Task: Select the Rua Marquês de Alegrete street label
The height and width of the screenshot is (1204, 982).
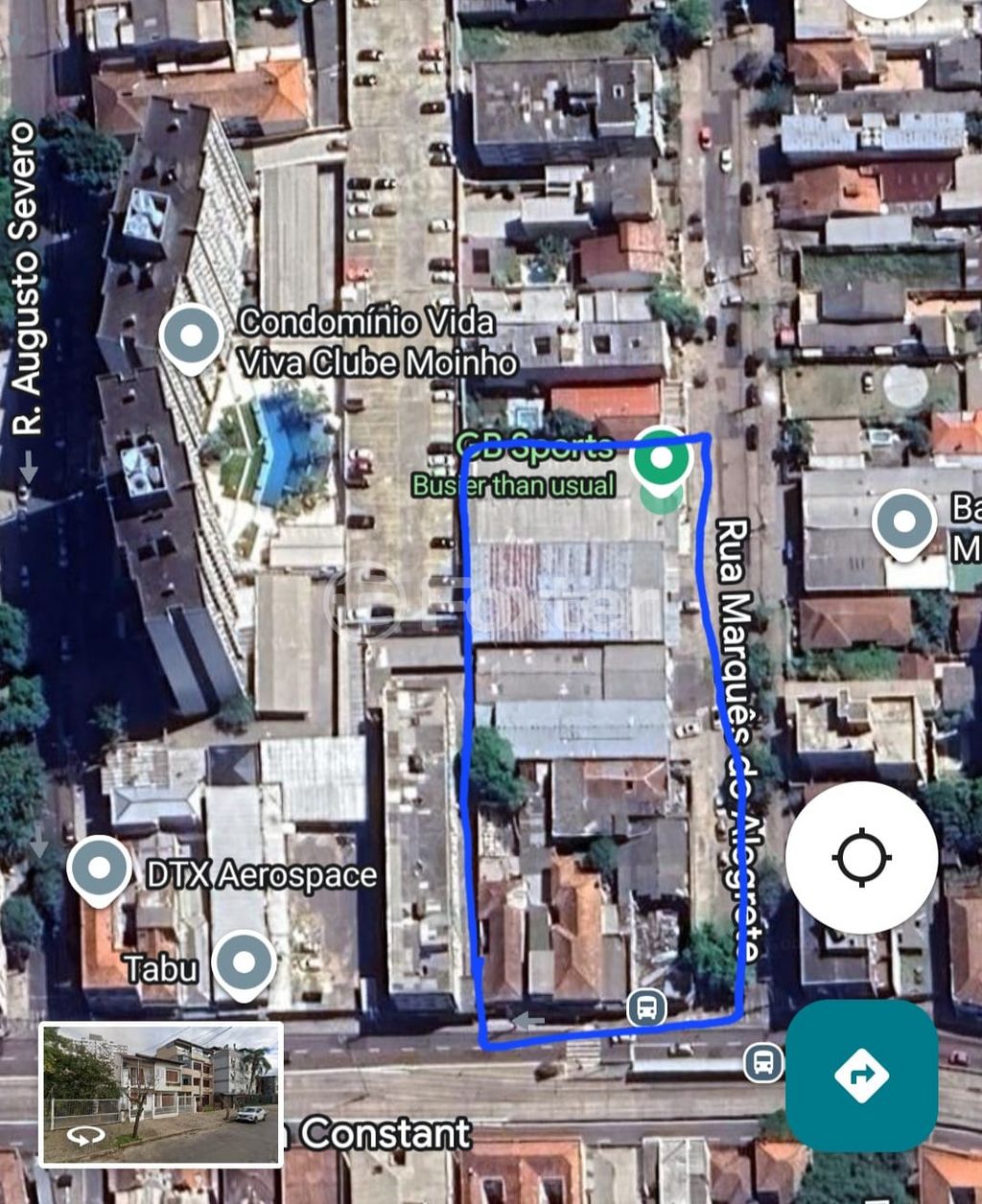Action: pos(733,738)
